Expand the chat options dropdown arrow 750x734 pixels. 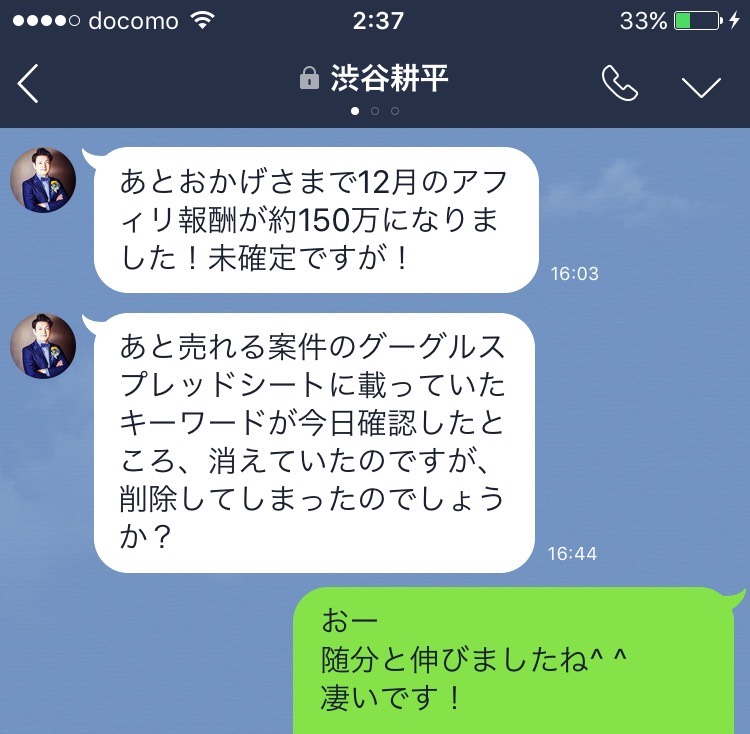(701, 86)
